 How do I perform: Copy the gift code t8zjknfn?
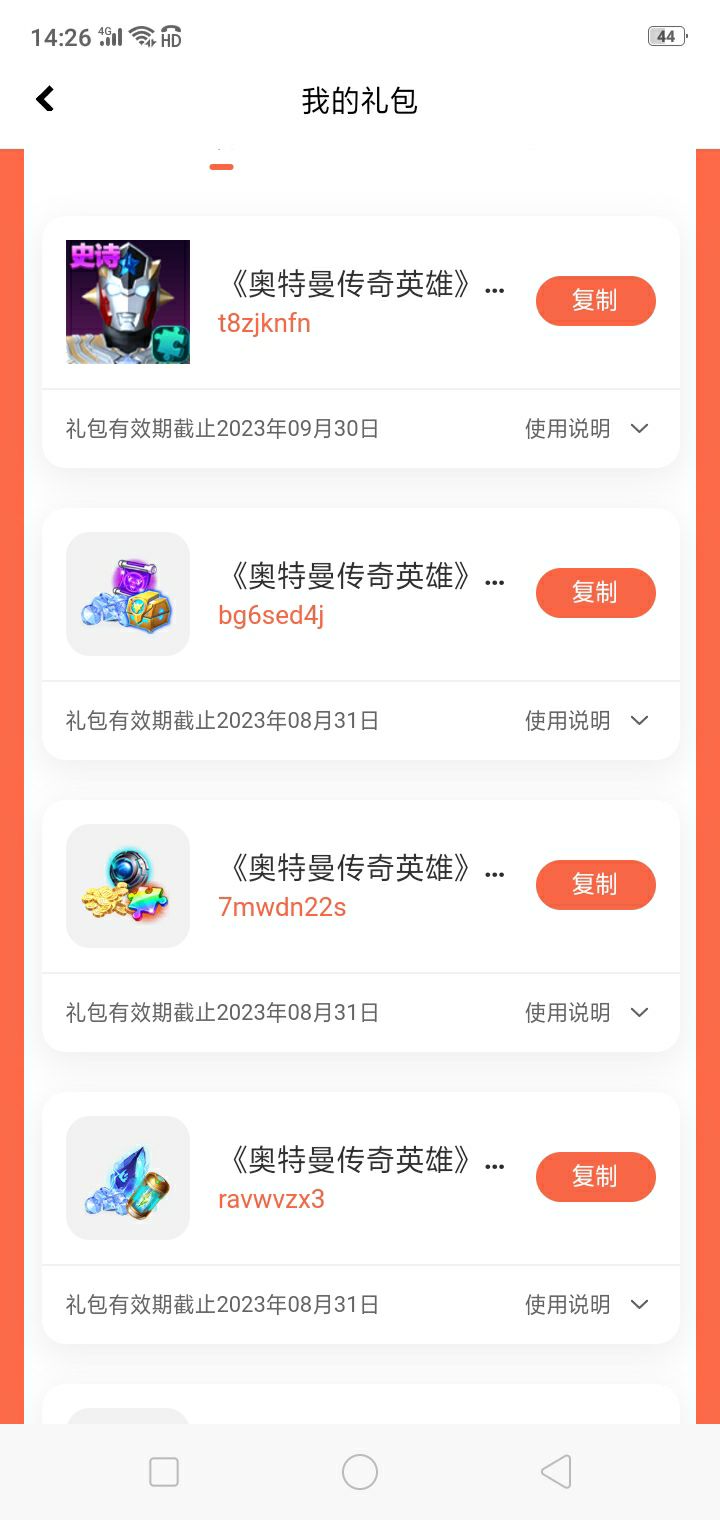(x=595, y=301)
